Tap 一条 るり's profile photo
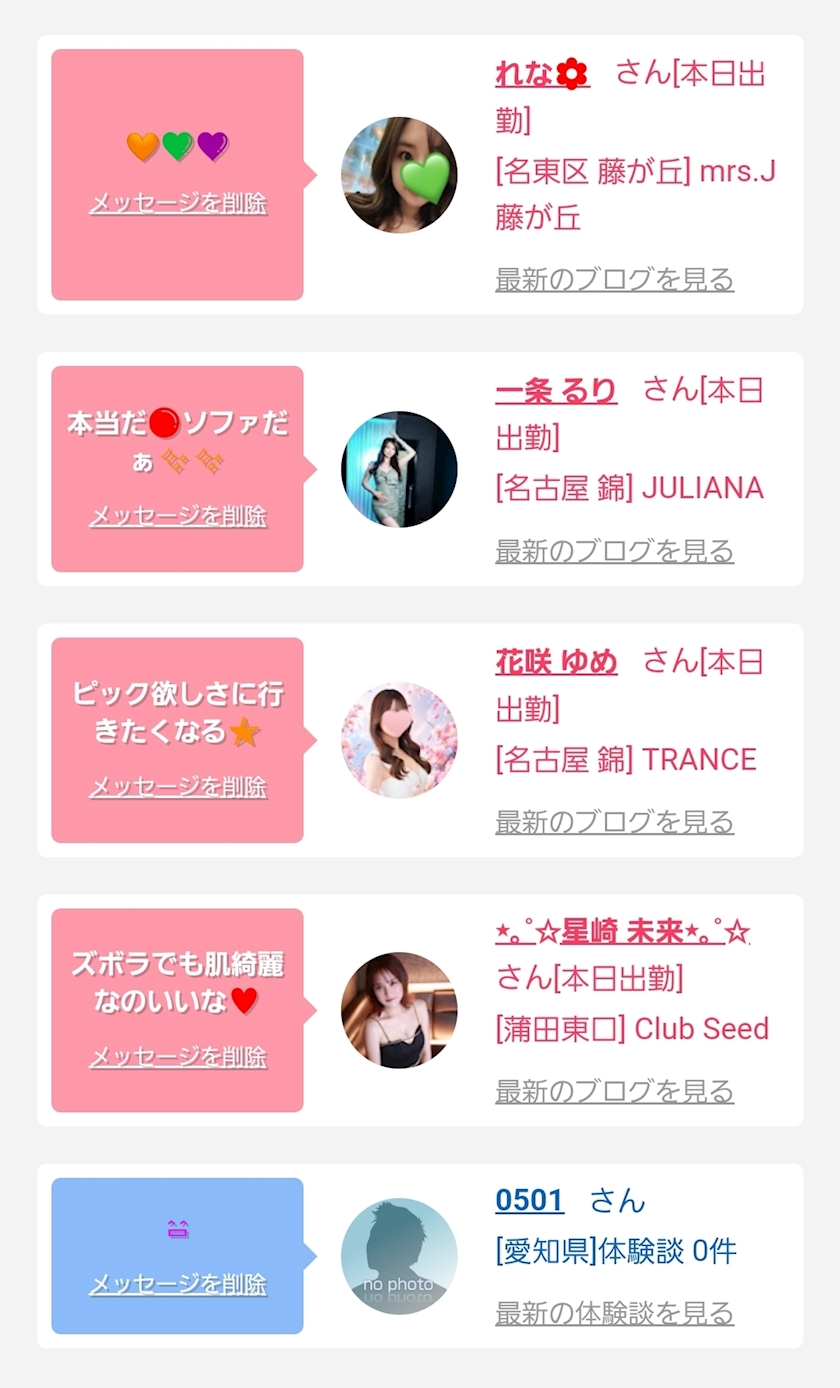This screenshot has height=1388, width=840. point(399,469)
